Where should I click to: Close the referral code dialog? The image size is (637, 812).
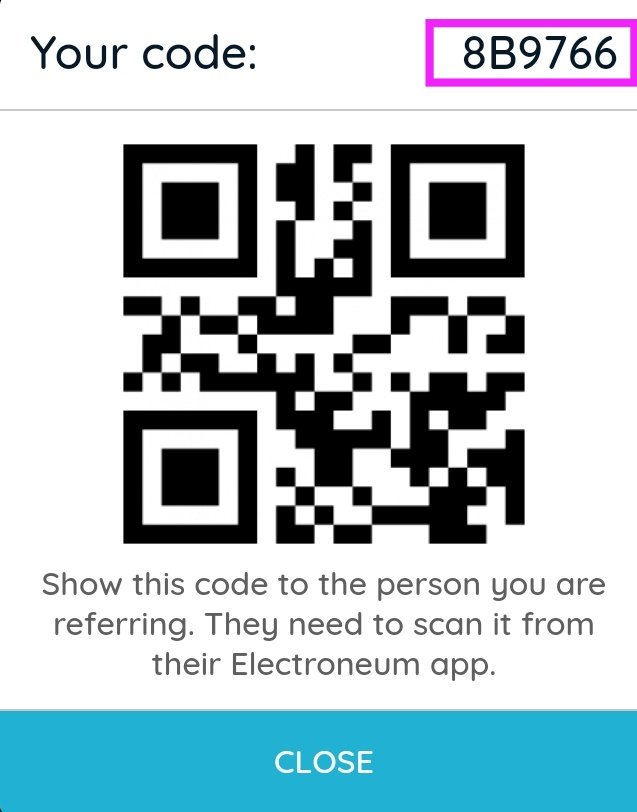[323, 761]
